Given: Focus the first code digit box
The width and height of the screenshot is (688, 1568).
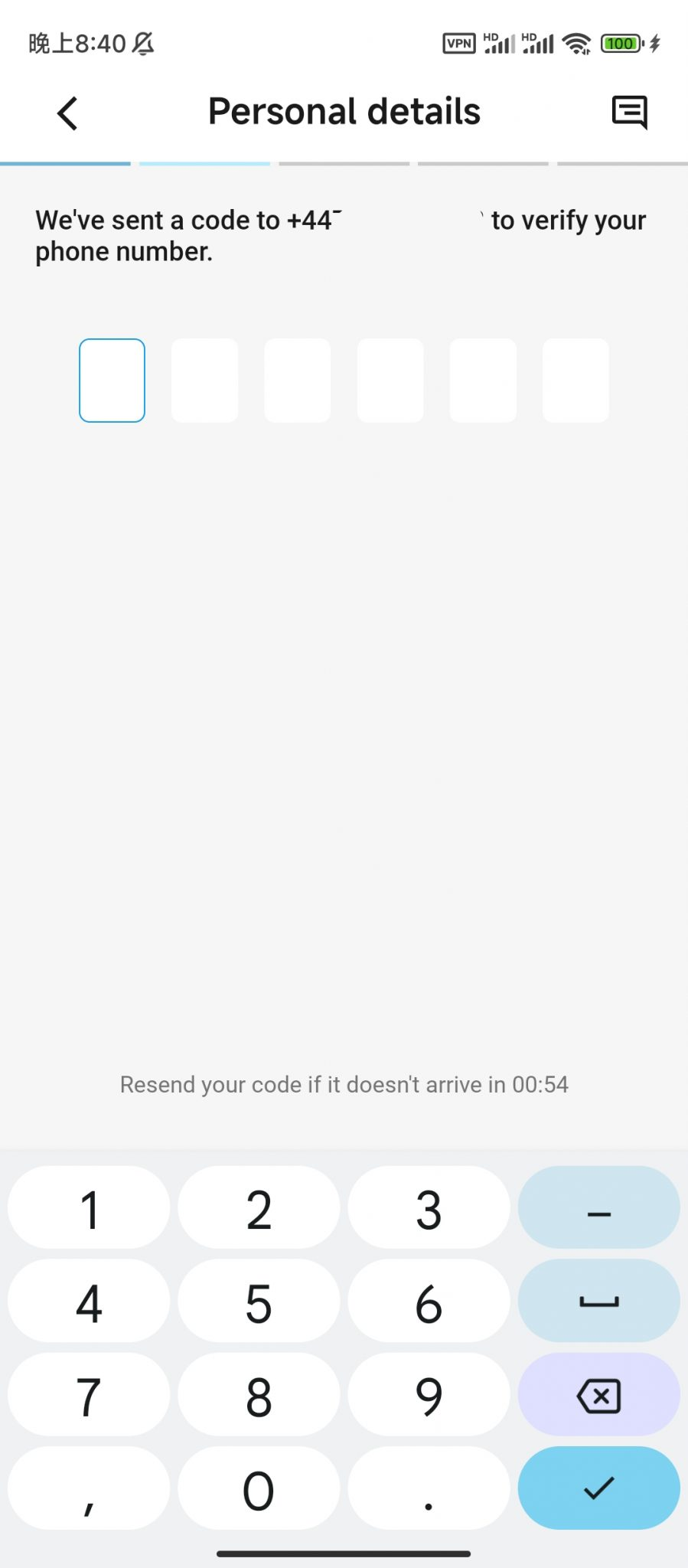Looking at the screenshot, I should tap(112, 381).
